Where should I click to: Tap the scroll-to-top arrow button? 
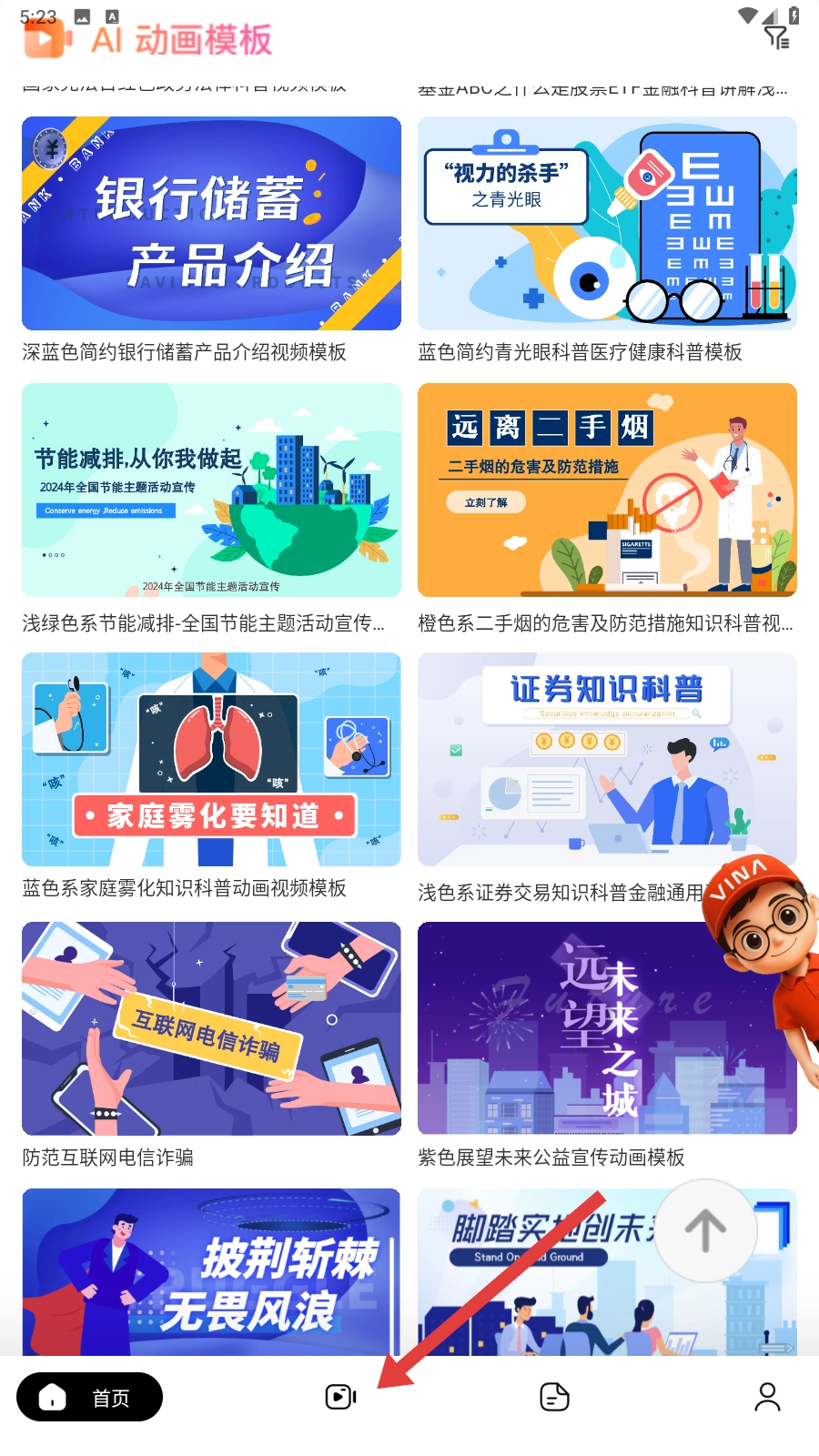(x=705, y=1230)
